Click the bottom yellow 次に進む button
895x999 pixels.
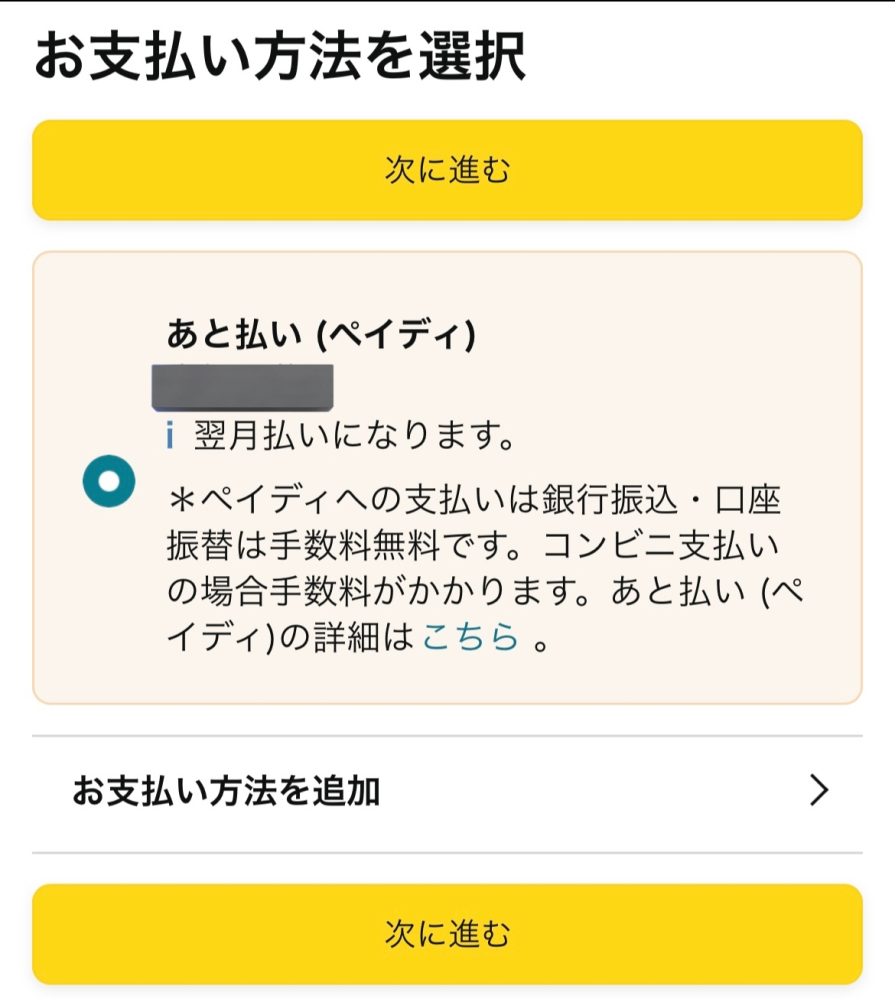tap(447, 933)
